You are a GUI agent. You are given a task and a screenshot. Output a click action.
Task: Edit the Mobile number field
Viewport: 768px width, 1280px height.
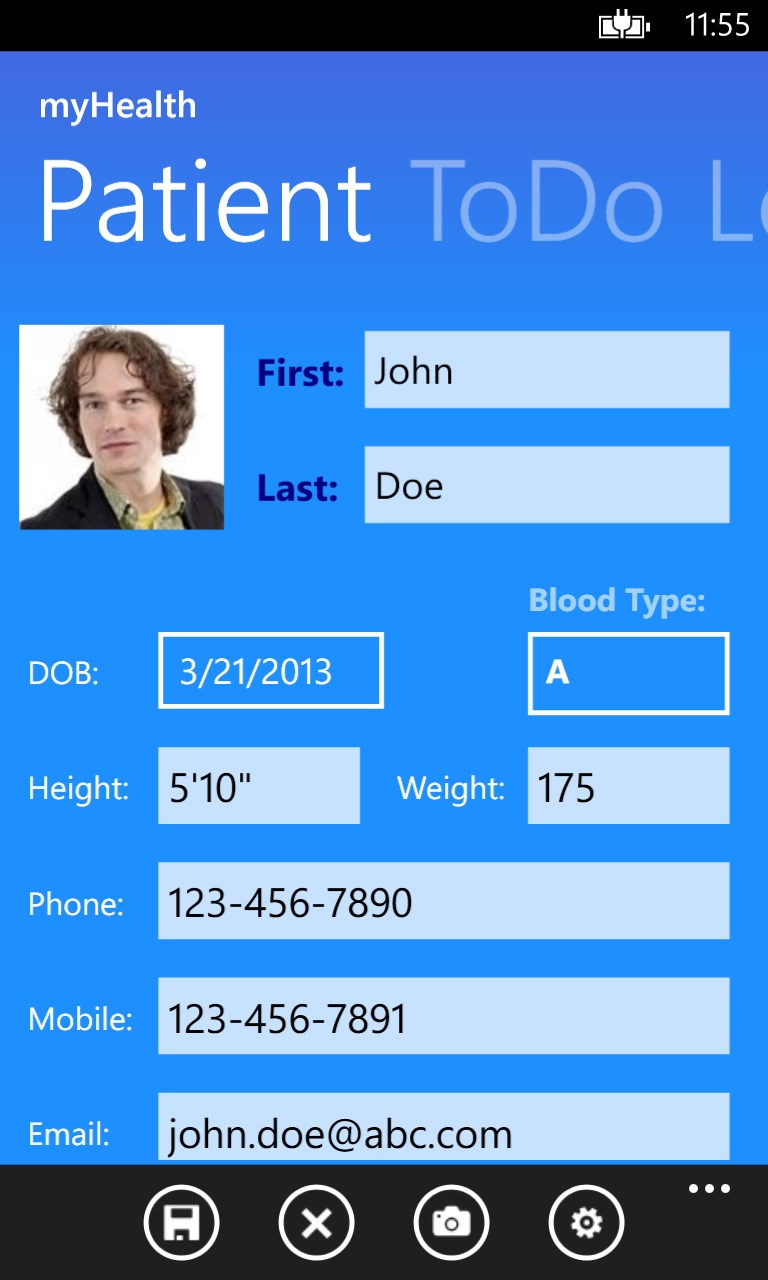(x=443, y=1016)
